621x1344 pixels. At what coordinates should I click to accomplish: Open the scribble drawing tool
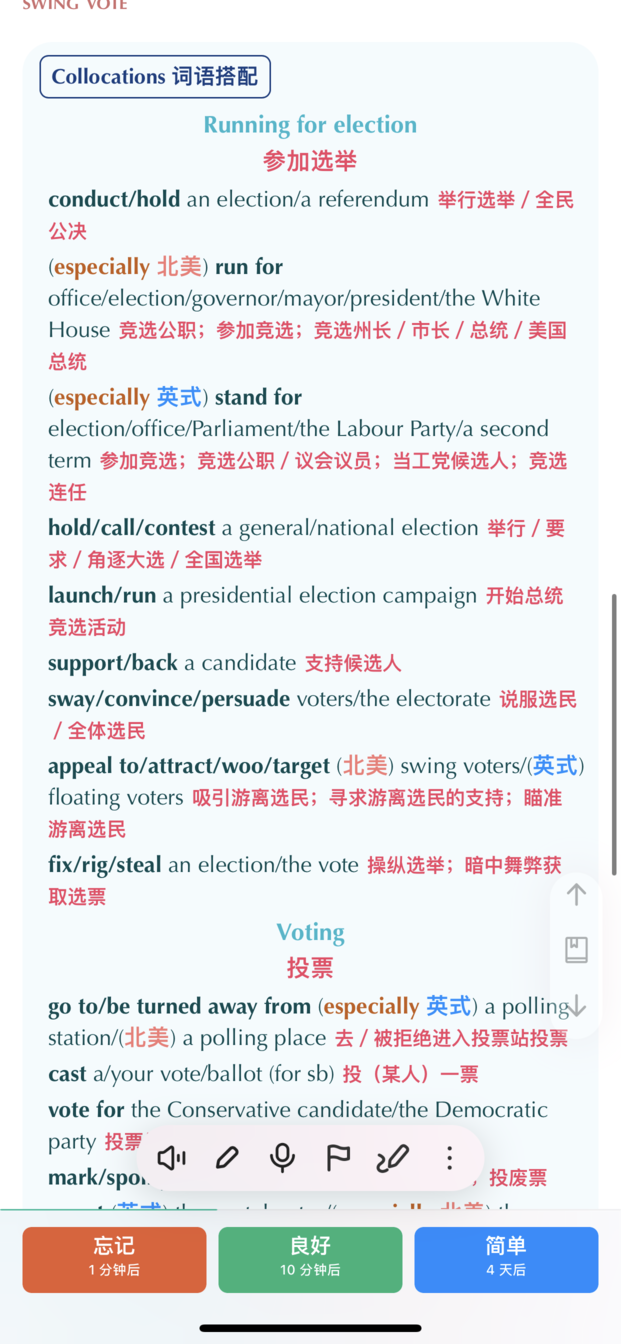(393, 1158)
